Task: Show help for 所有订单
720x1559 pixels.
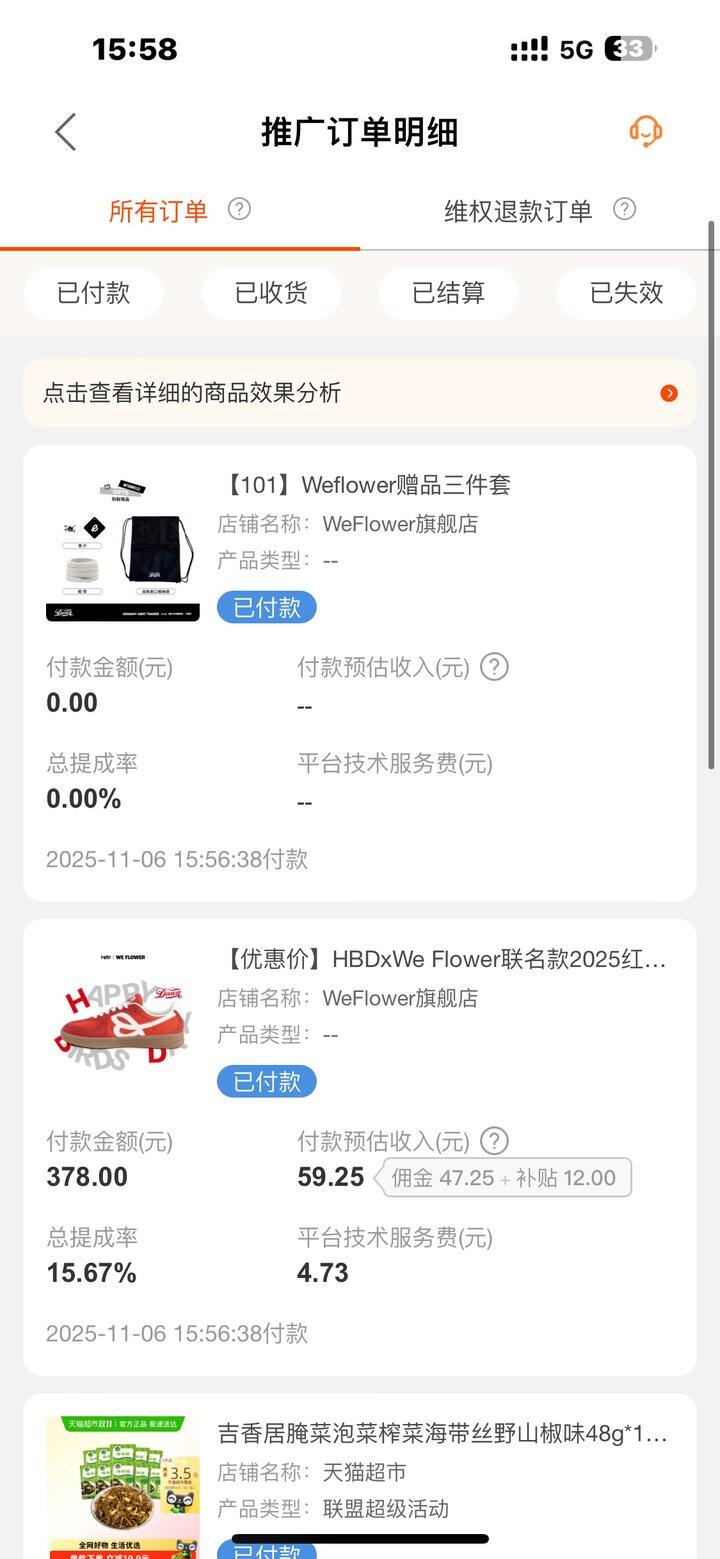Action: [x=239, y=209]
